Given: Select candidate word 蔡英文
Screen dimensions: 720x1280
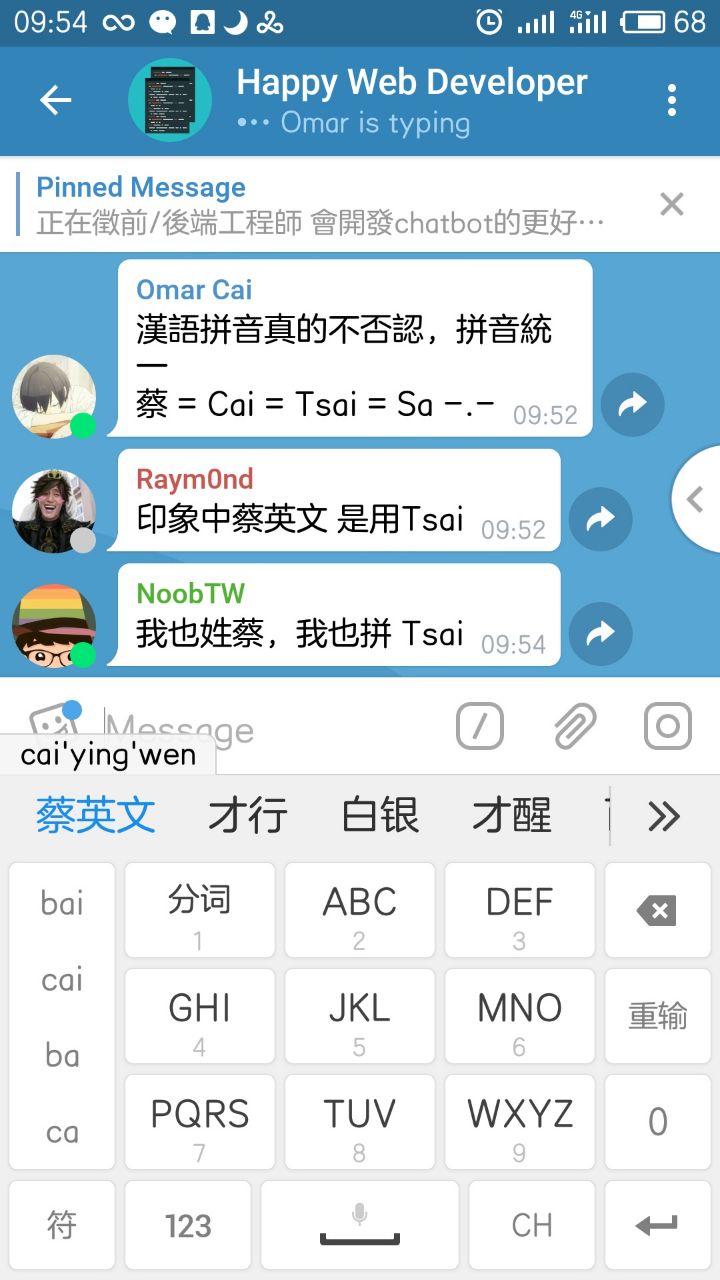Looking at the screenshot, I should pos(96,816).
